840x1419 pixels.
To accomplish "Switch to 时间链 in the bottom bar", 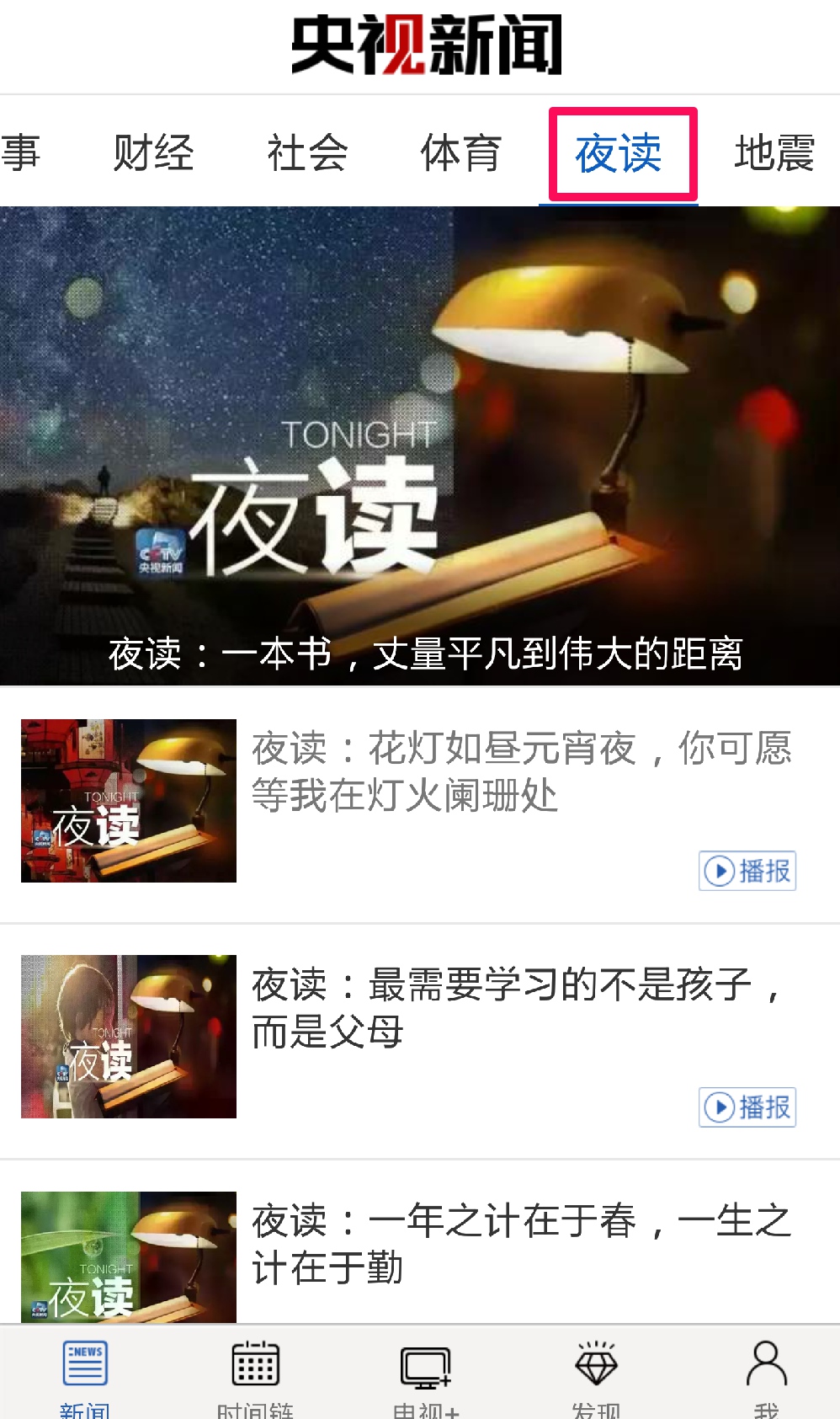I will coord(255,1378).
